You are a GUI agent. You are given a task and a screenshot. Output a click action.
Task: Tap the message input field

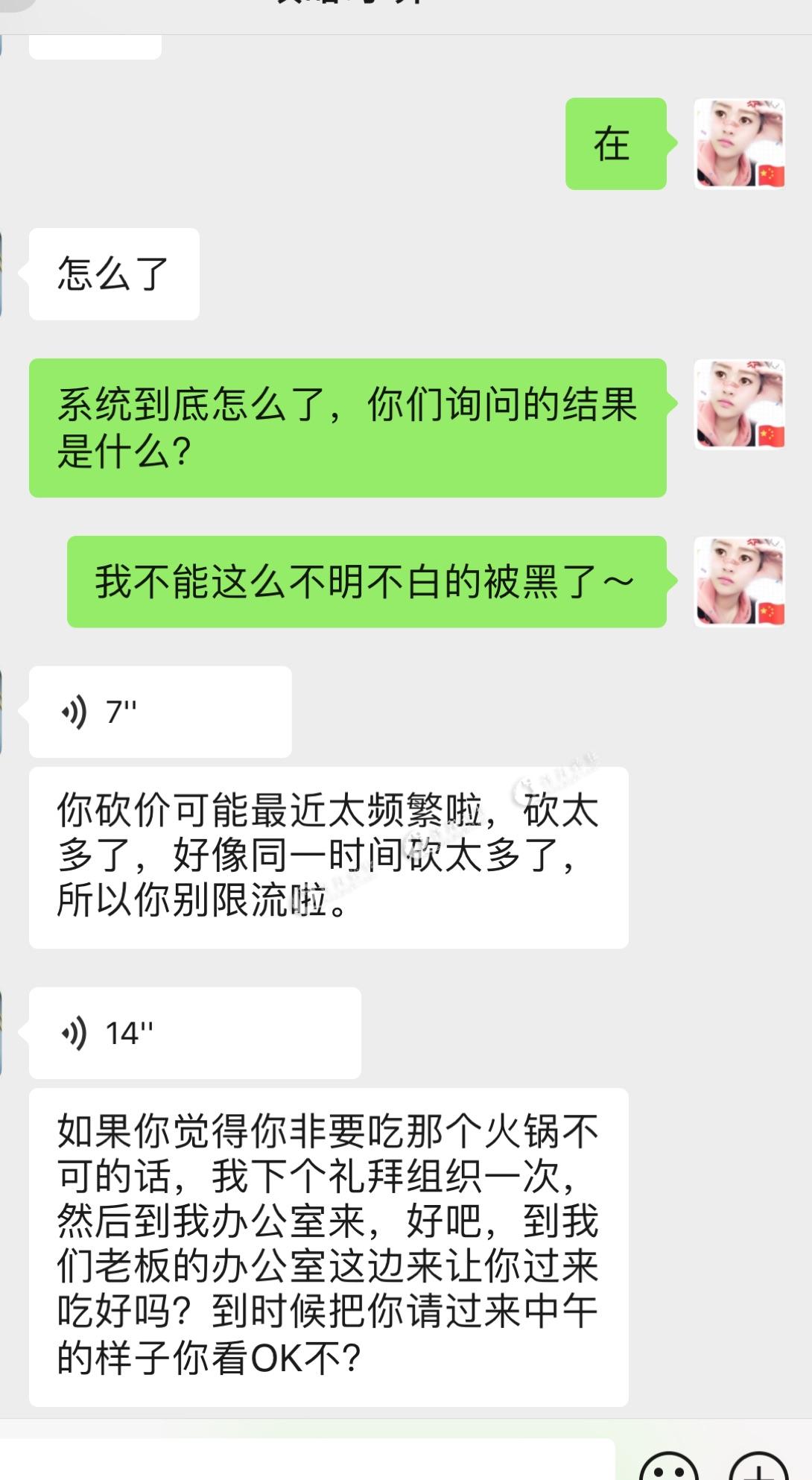[x=305, y=1461]
